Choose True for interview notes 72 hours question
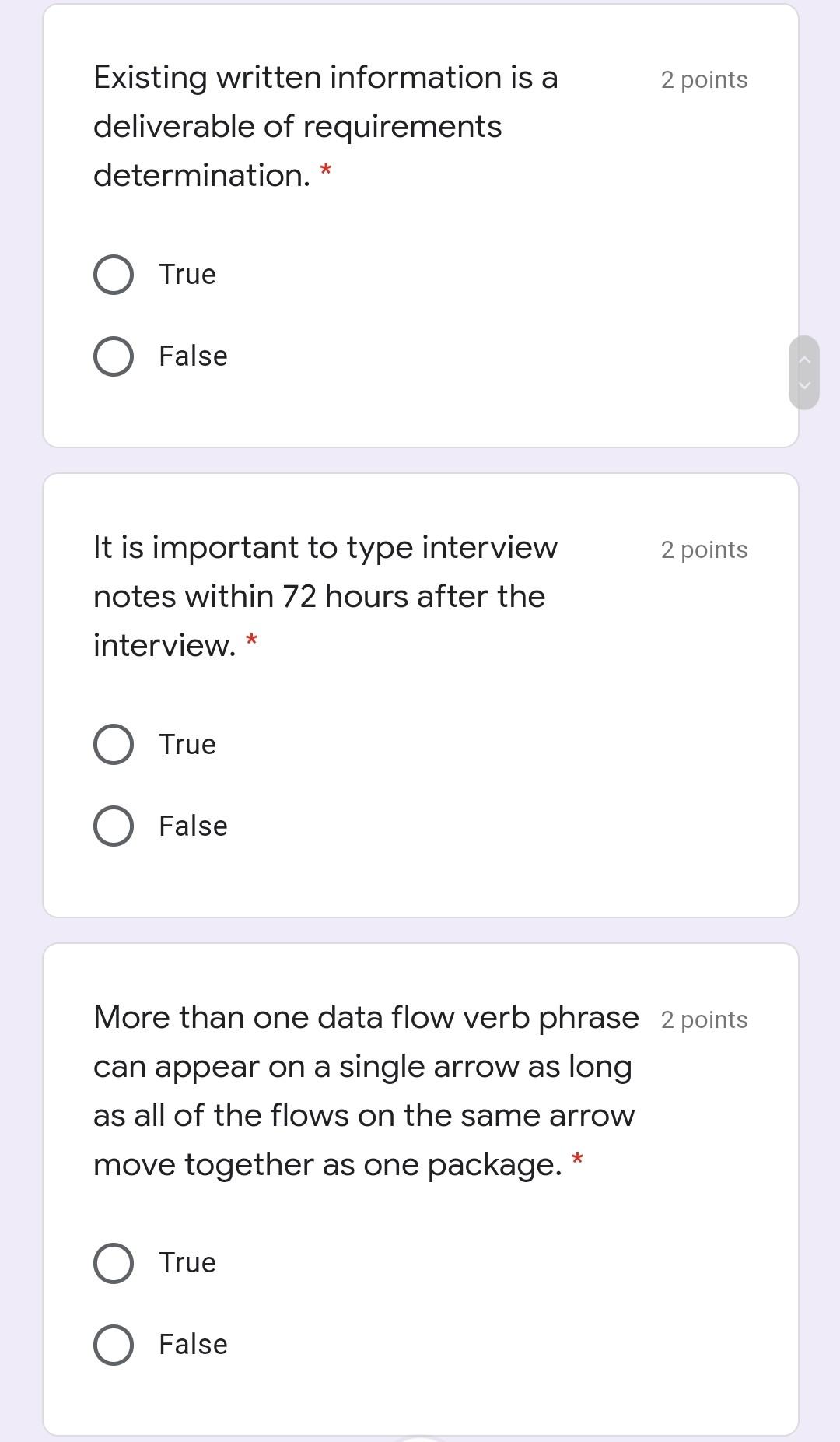Image resolution: width=840 pixels, height=1442 pixels. click(114, 745)
